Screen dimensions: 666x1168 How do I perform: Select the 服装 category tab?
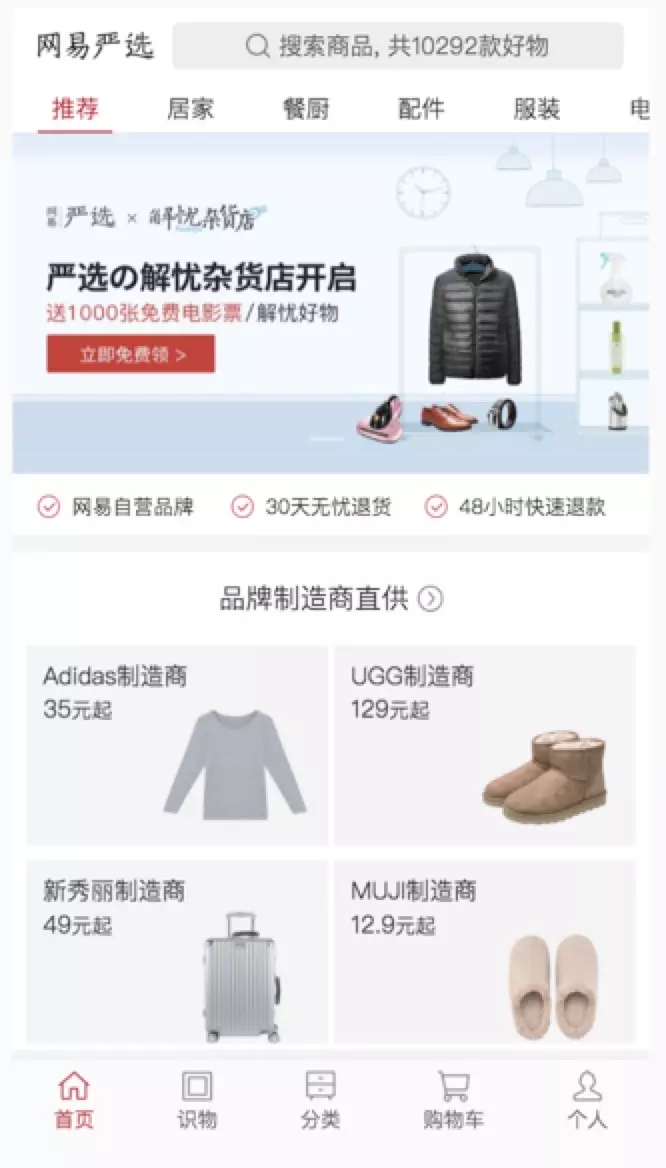[x=536, y=109]
